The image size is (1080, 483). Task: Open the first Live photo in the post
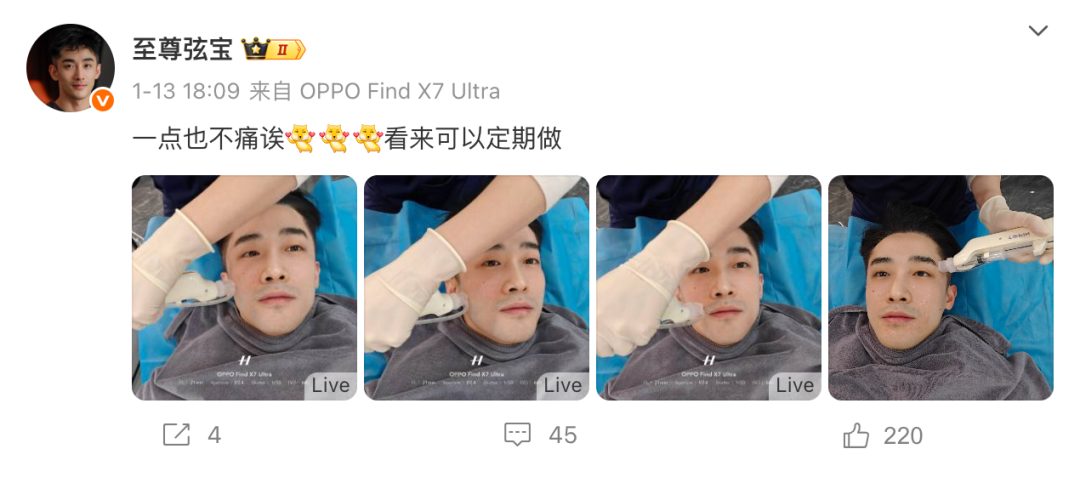point(244,288)
